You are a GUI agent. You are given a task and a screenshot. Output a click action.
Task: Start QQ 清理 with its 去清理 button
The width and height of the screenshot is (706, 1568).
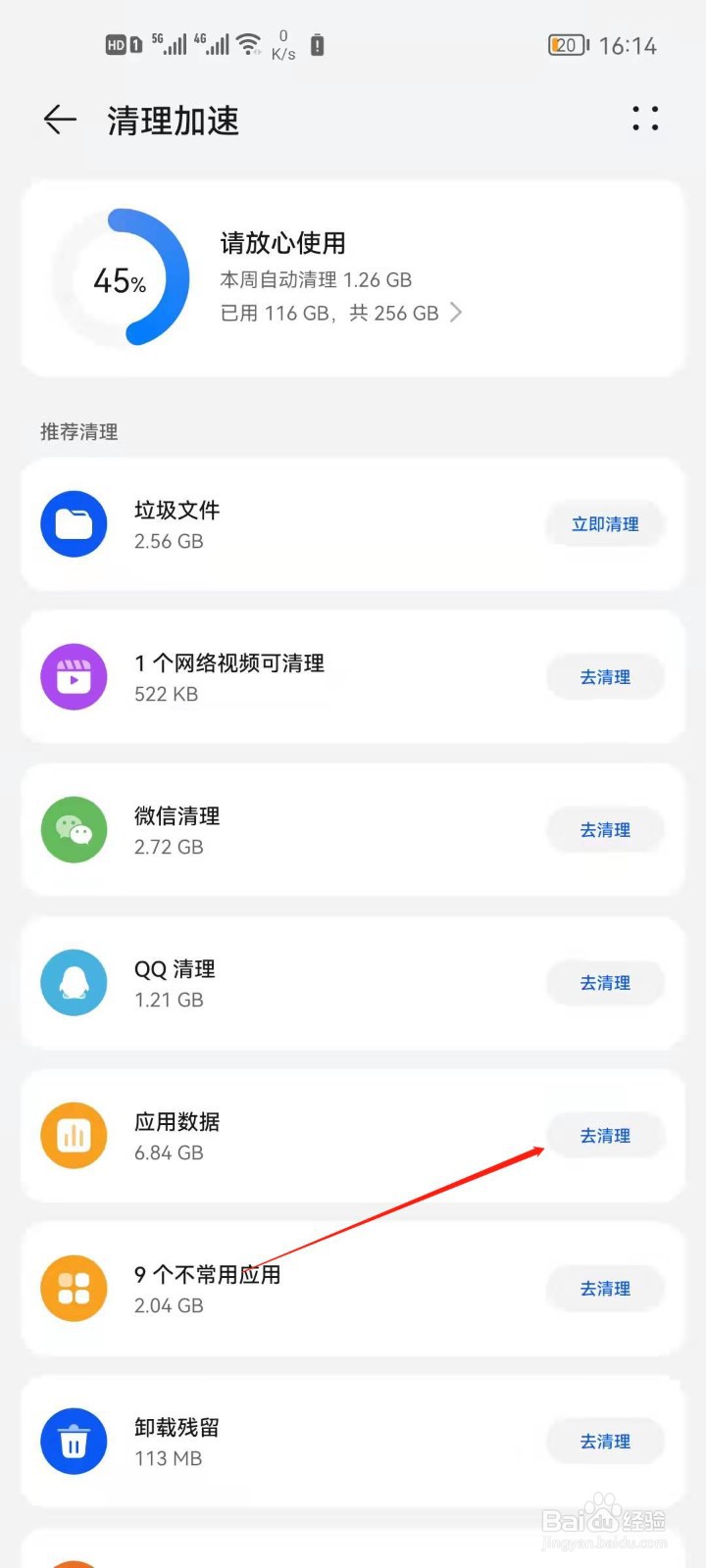tap(605, 983)
